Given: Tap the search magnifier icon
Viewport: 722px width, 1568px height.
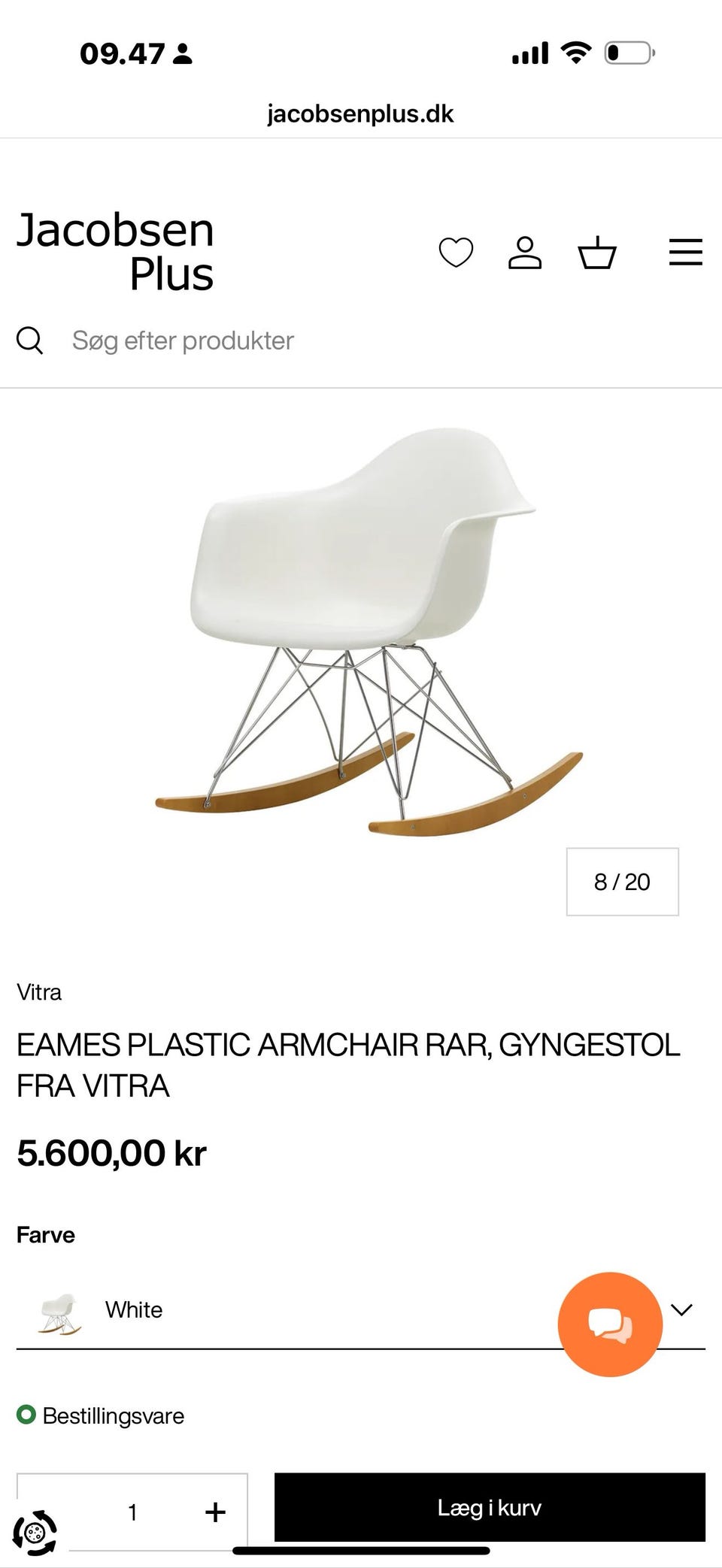Looking at the screenshot, I should tap(29, 341).
